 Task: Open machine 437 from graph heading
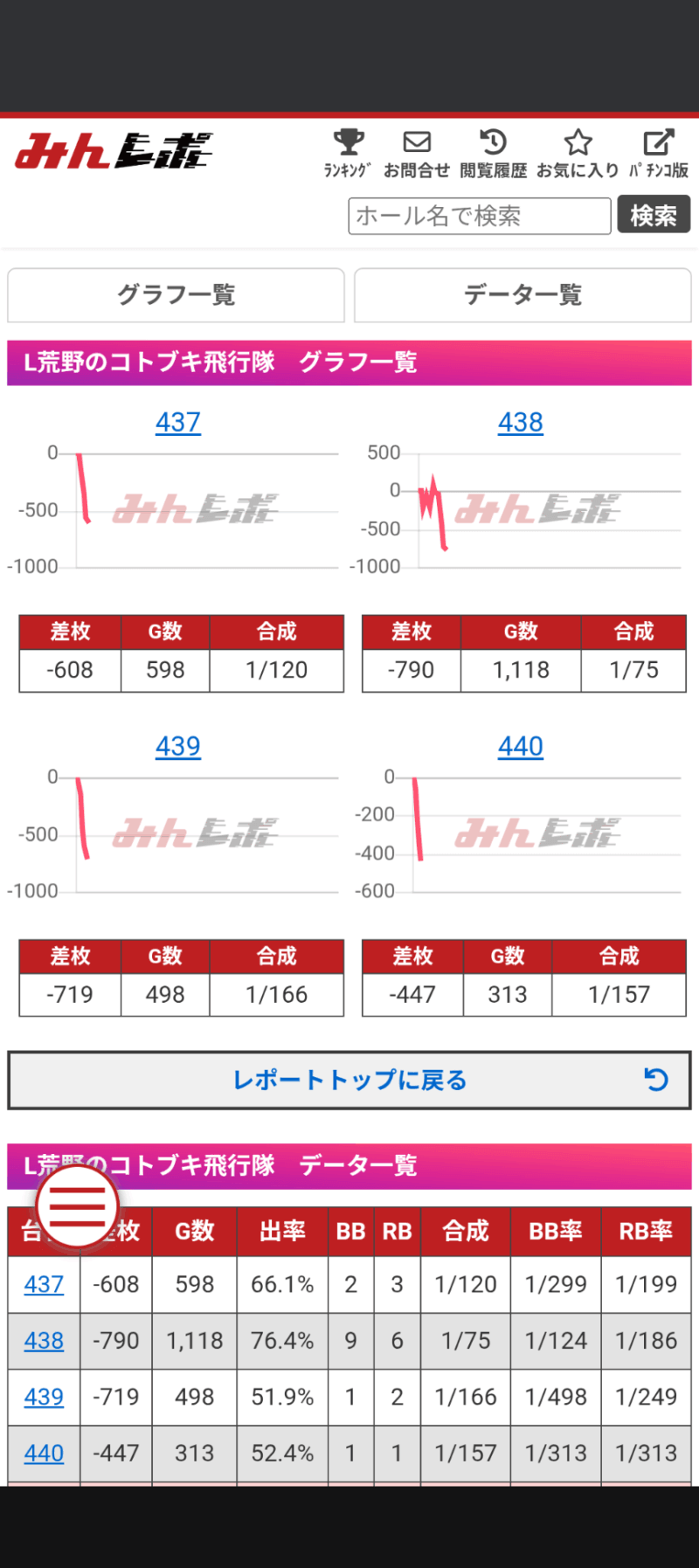point(178,423)
